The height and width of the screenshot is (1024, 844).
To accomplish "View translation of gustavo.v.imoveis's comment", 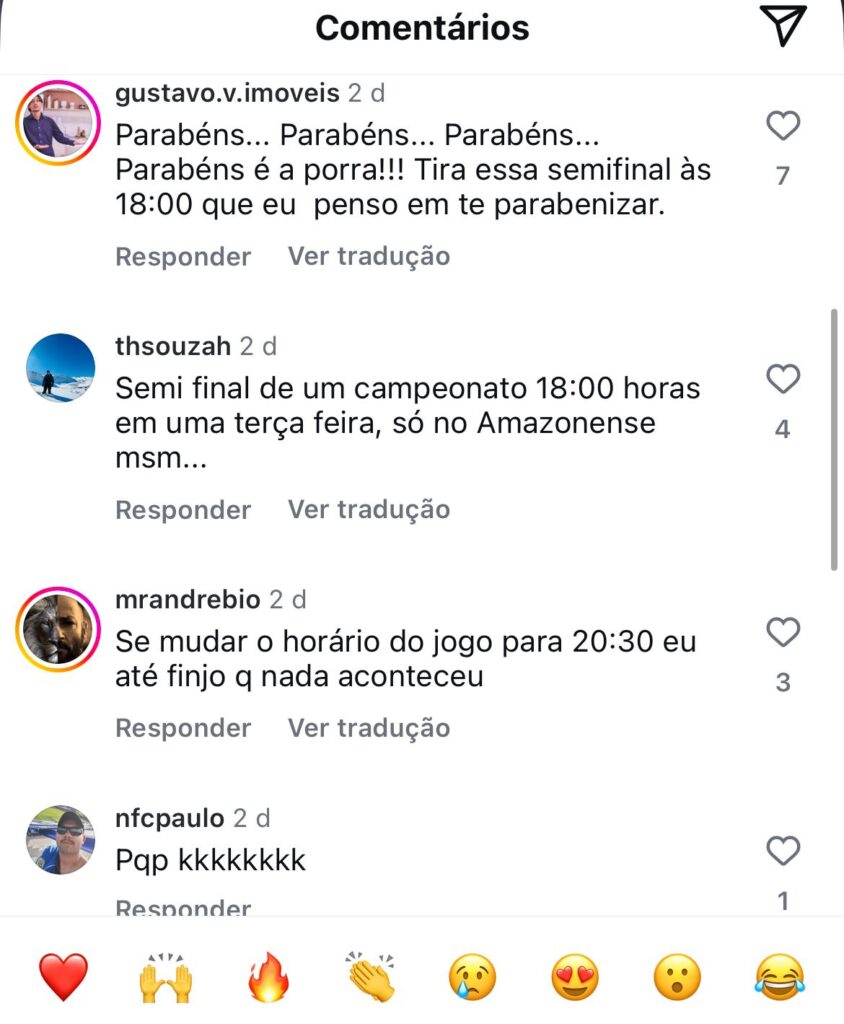I will click(x=369, y=256).
